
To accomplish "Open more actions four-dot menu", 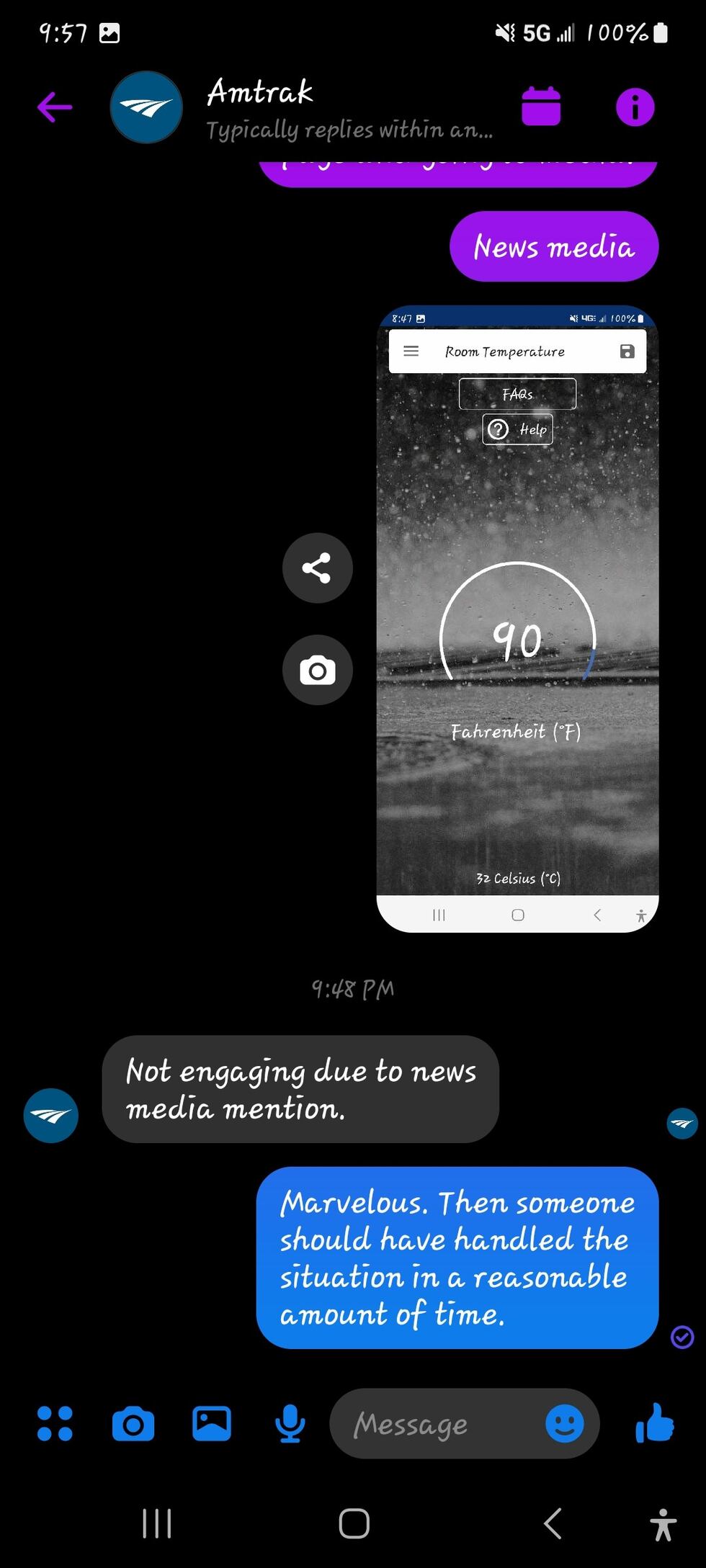I will coord(55,1423).
